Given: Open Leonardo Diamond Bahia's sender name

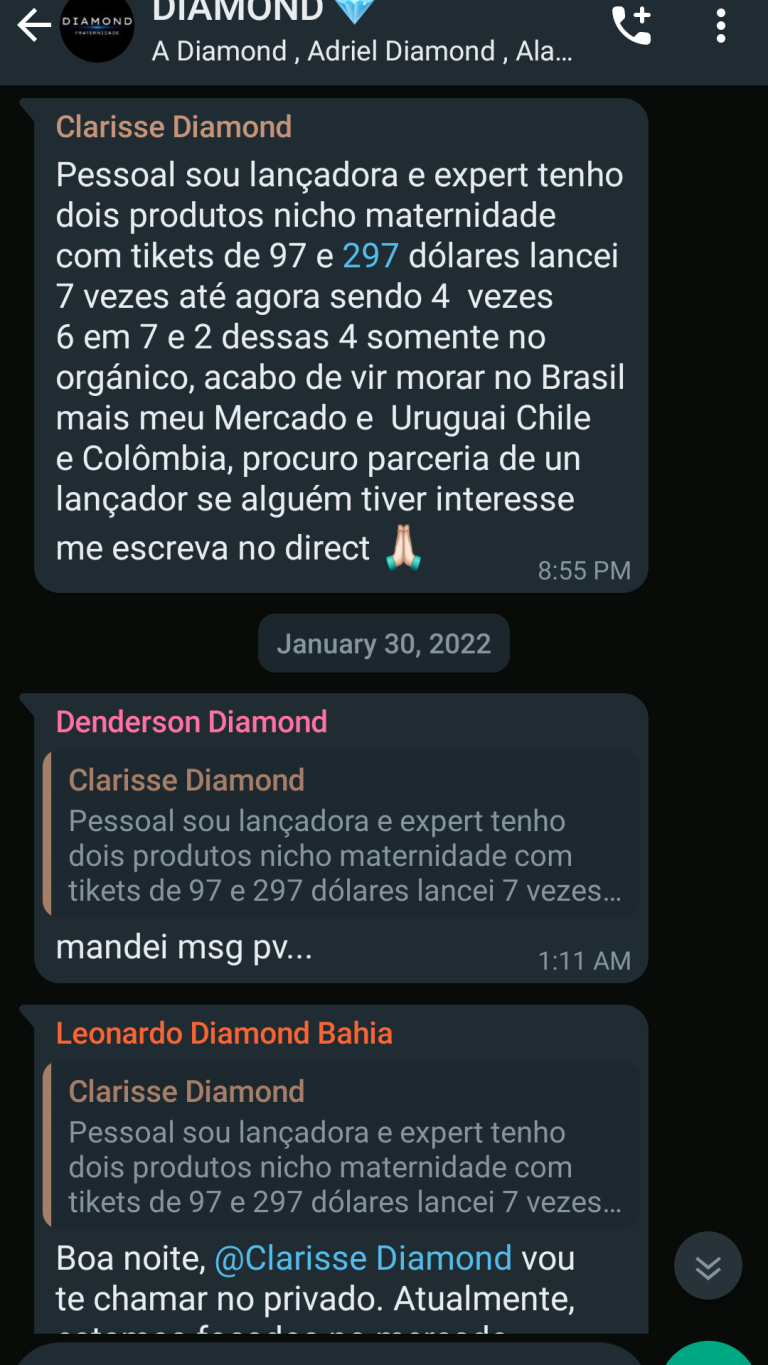Looking at the screenshot, I should coord(224,1033).
